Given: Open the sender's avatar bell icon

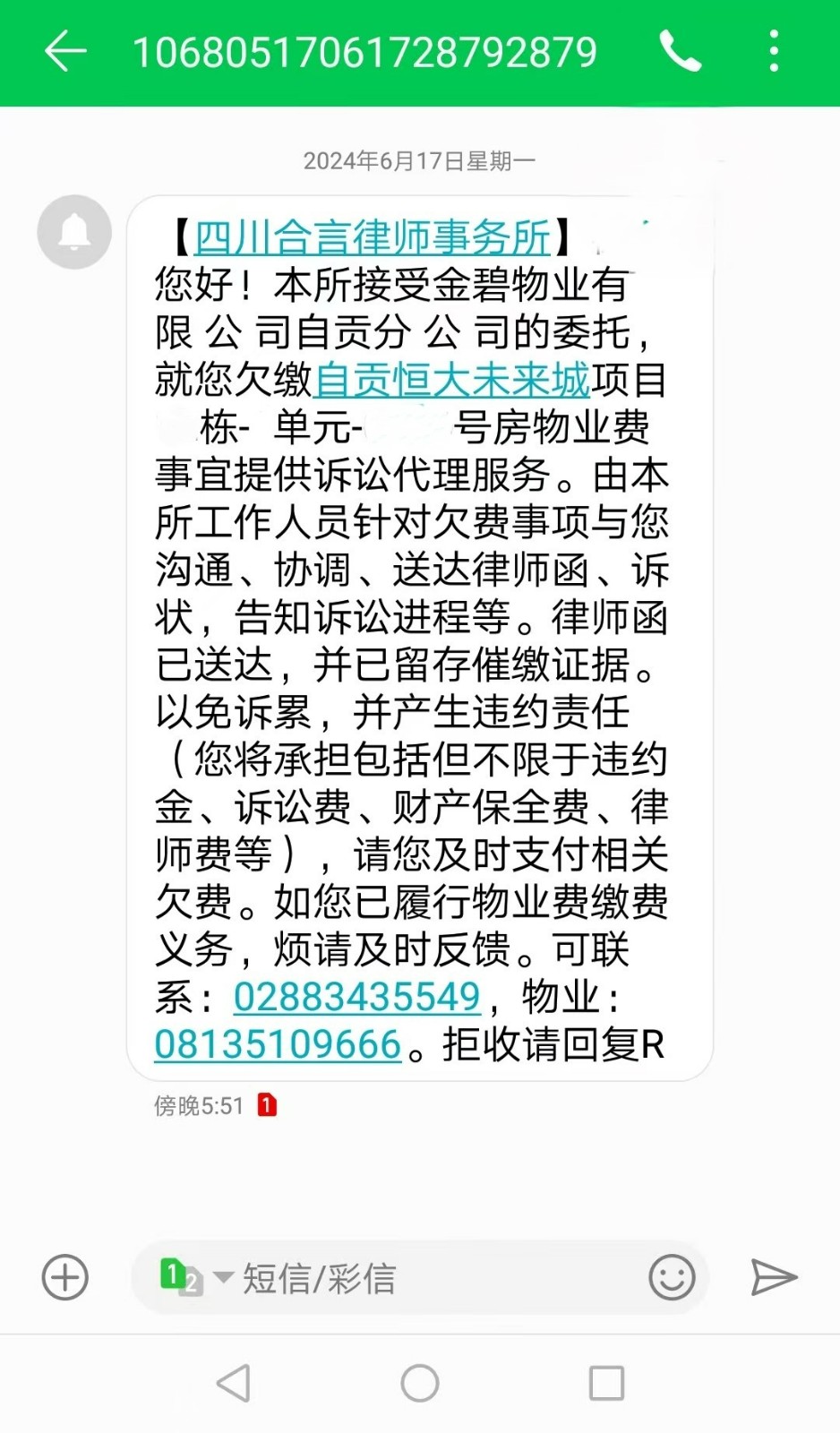Looking at the screenshot, I should pyautogui.click(x=74, y=232).
